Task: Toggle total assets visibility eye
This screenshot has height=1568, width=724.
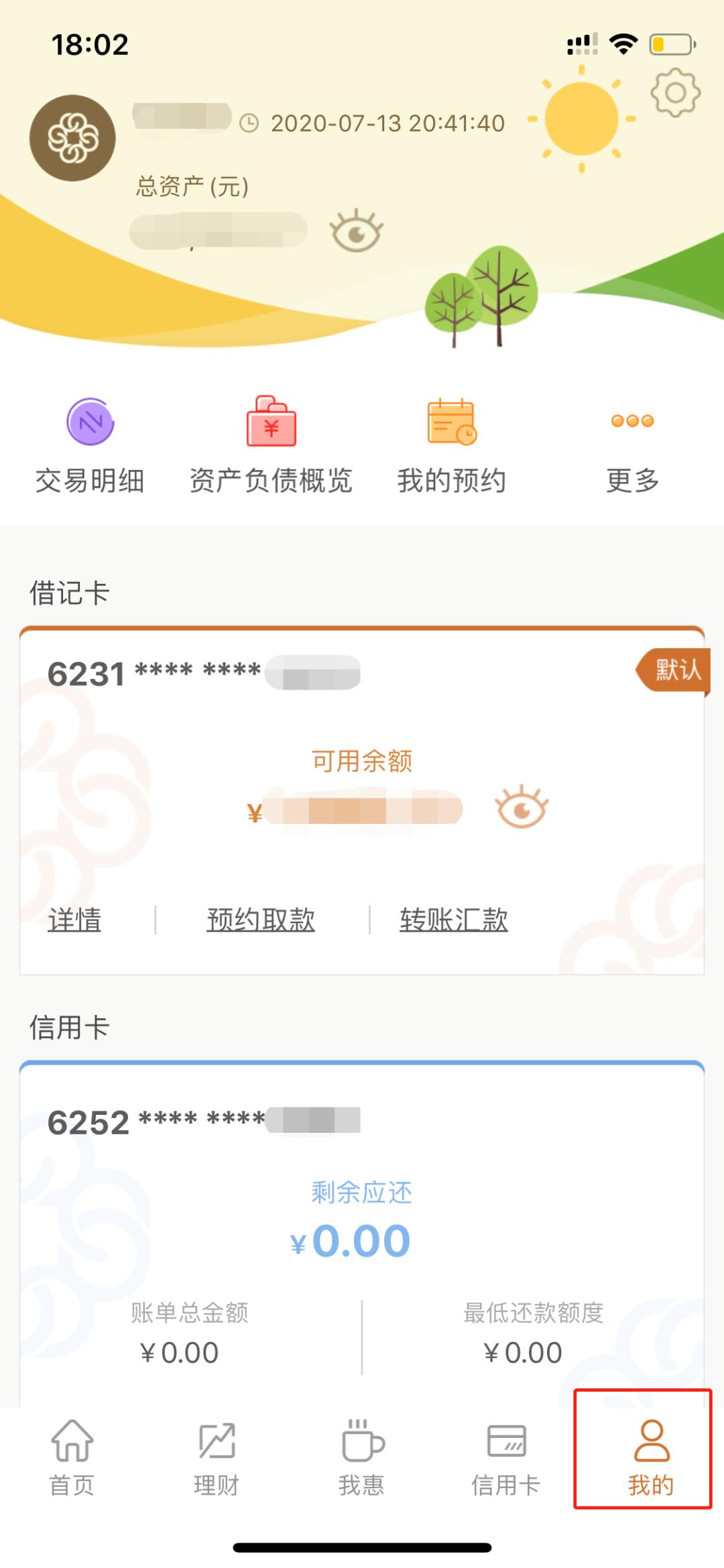Action: point(356,231)
